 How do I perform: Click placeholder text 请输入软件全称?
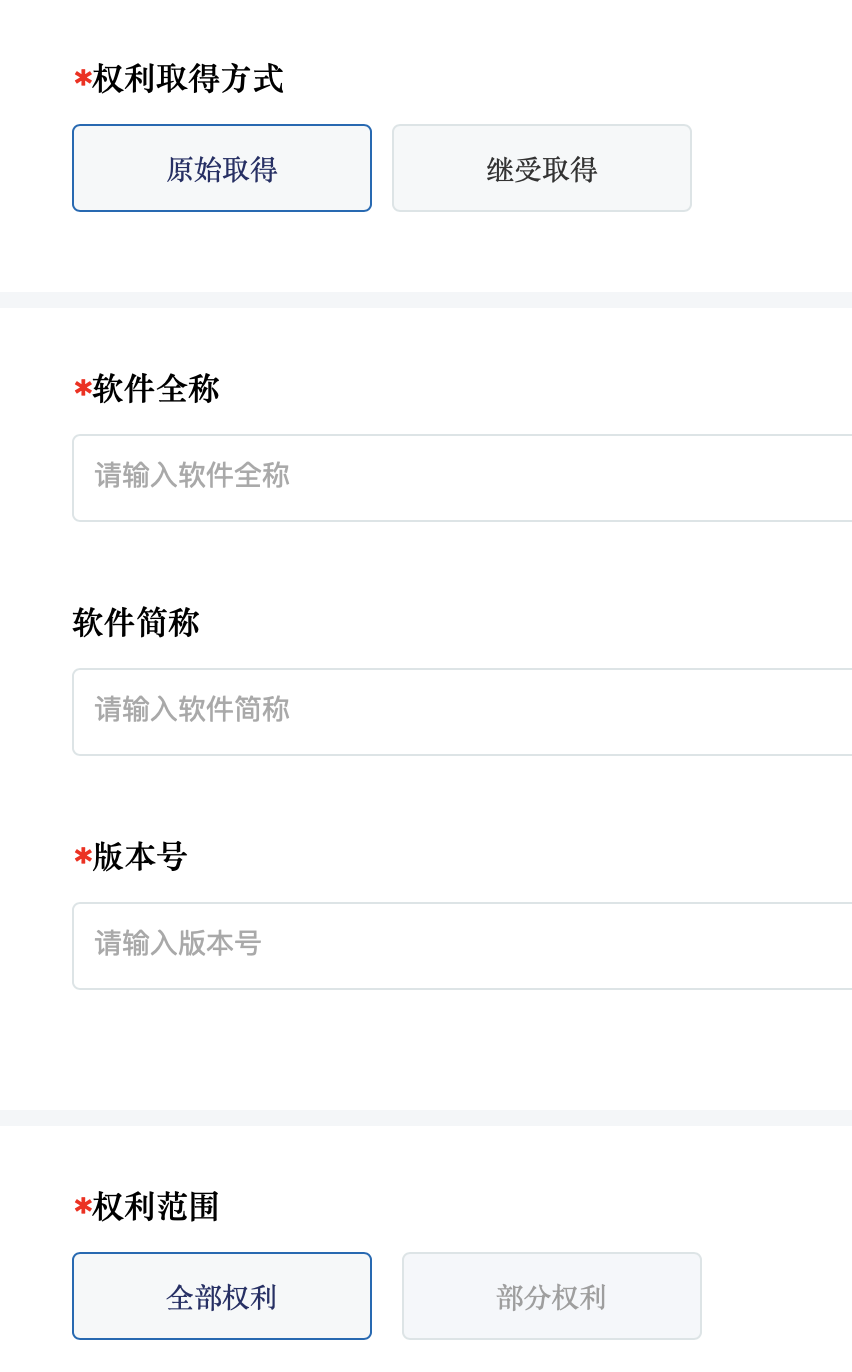coord(191,477)
